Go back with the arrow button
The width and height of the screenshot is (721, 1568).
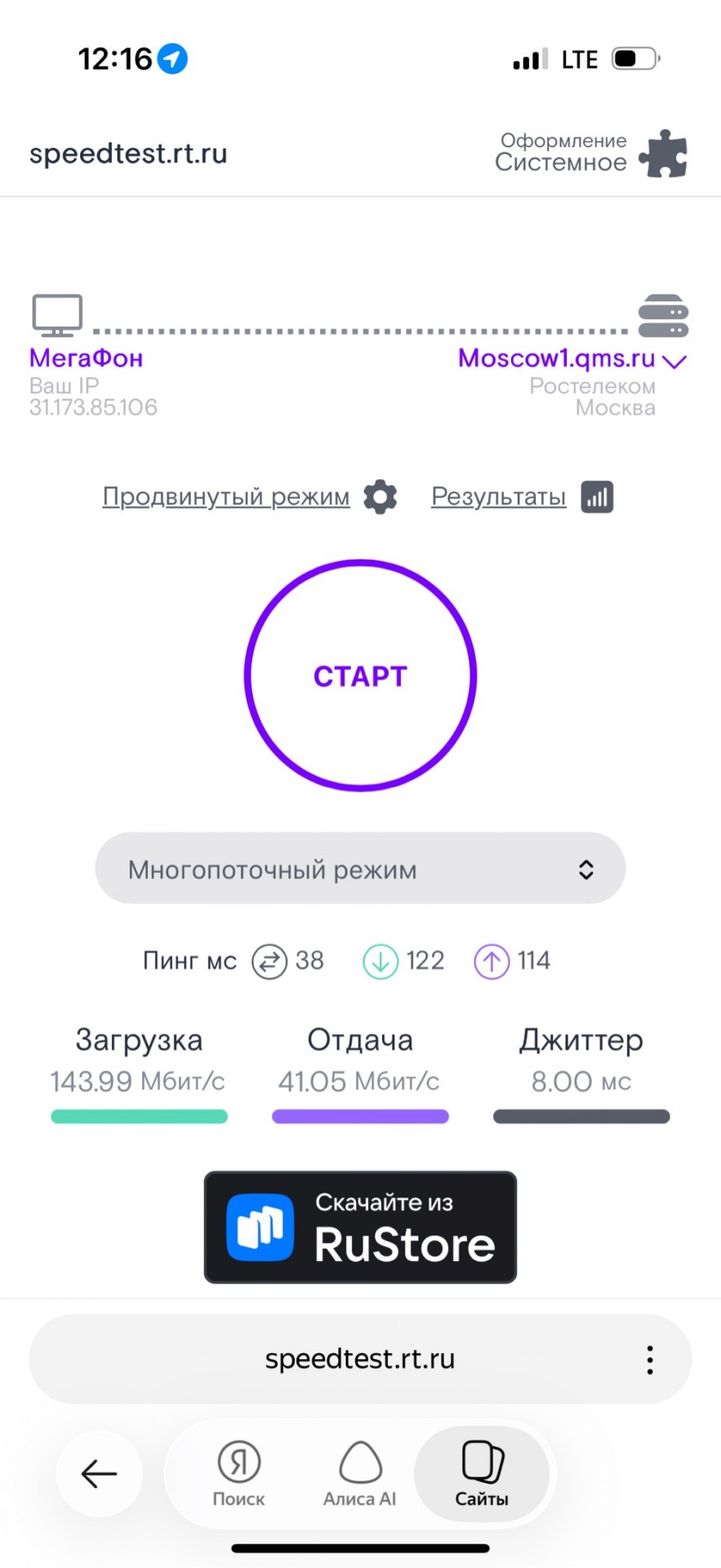tap(100, 1474)
